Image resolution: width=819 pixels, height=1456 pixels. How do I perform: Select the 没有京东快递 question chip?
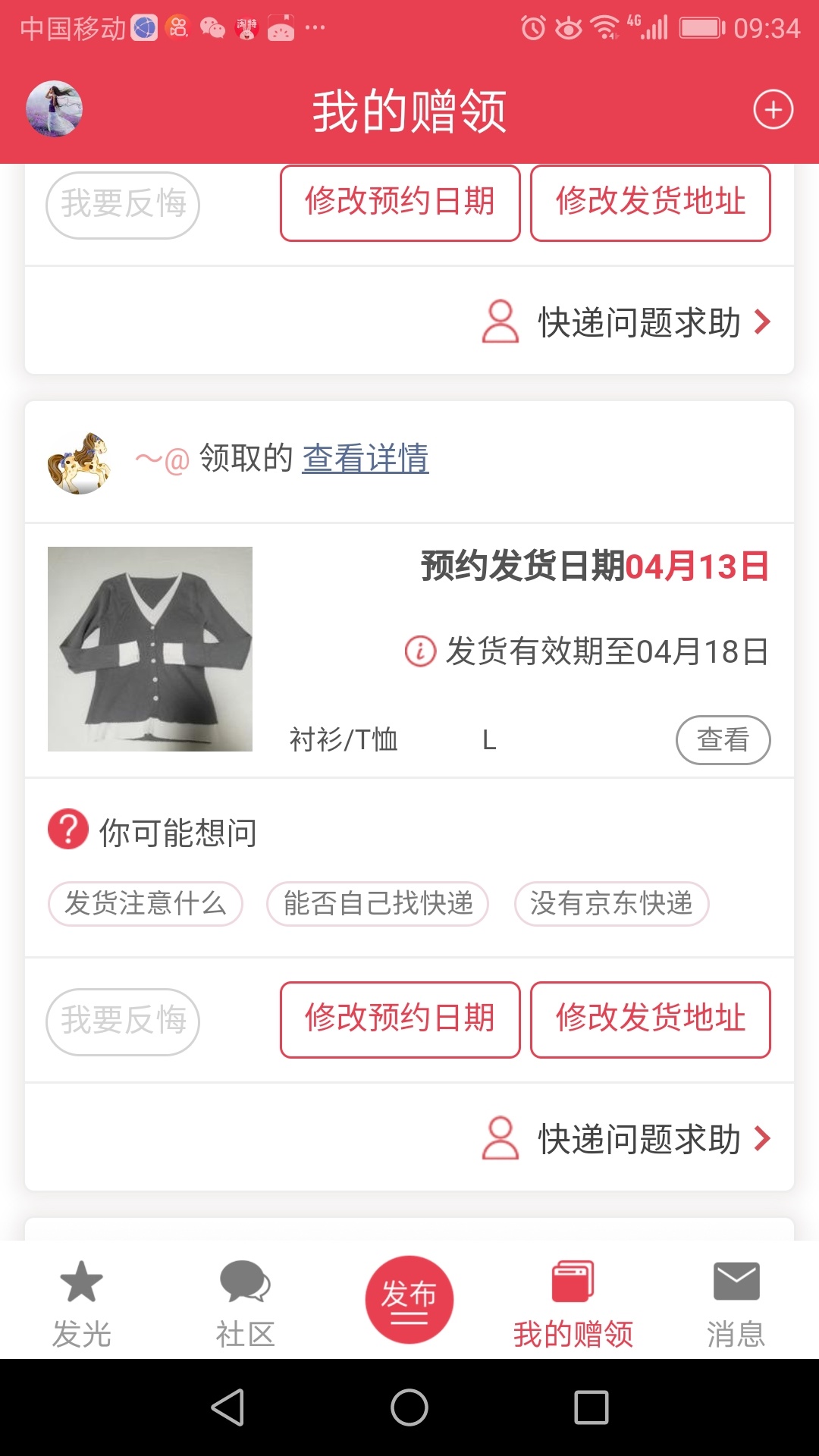pos(611,903)
